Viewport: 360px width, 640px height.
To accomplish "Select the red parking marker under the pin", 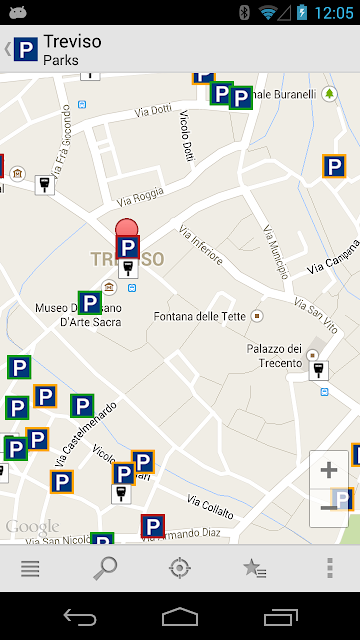I will 128,247.
